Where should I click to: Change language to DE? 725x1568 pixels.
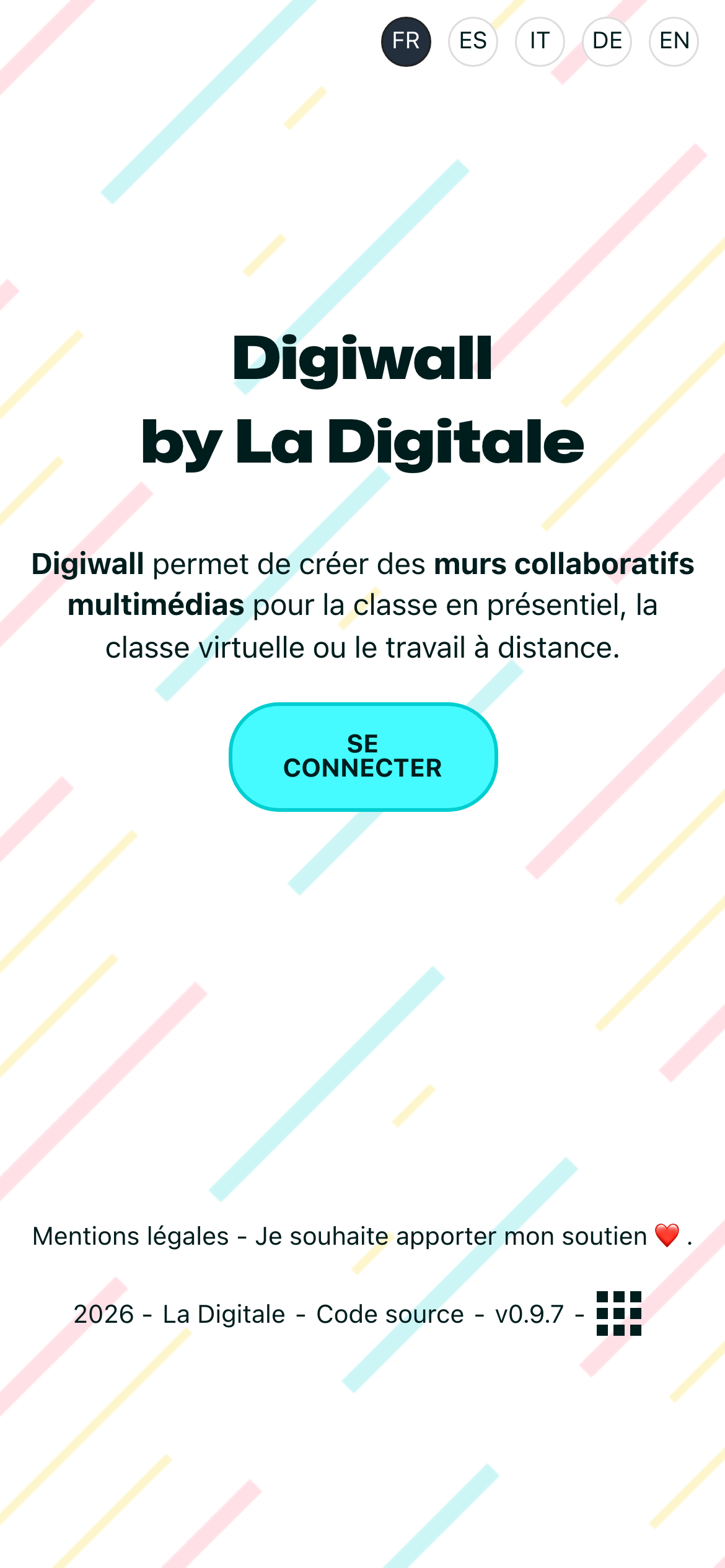pos(607,41)
